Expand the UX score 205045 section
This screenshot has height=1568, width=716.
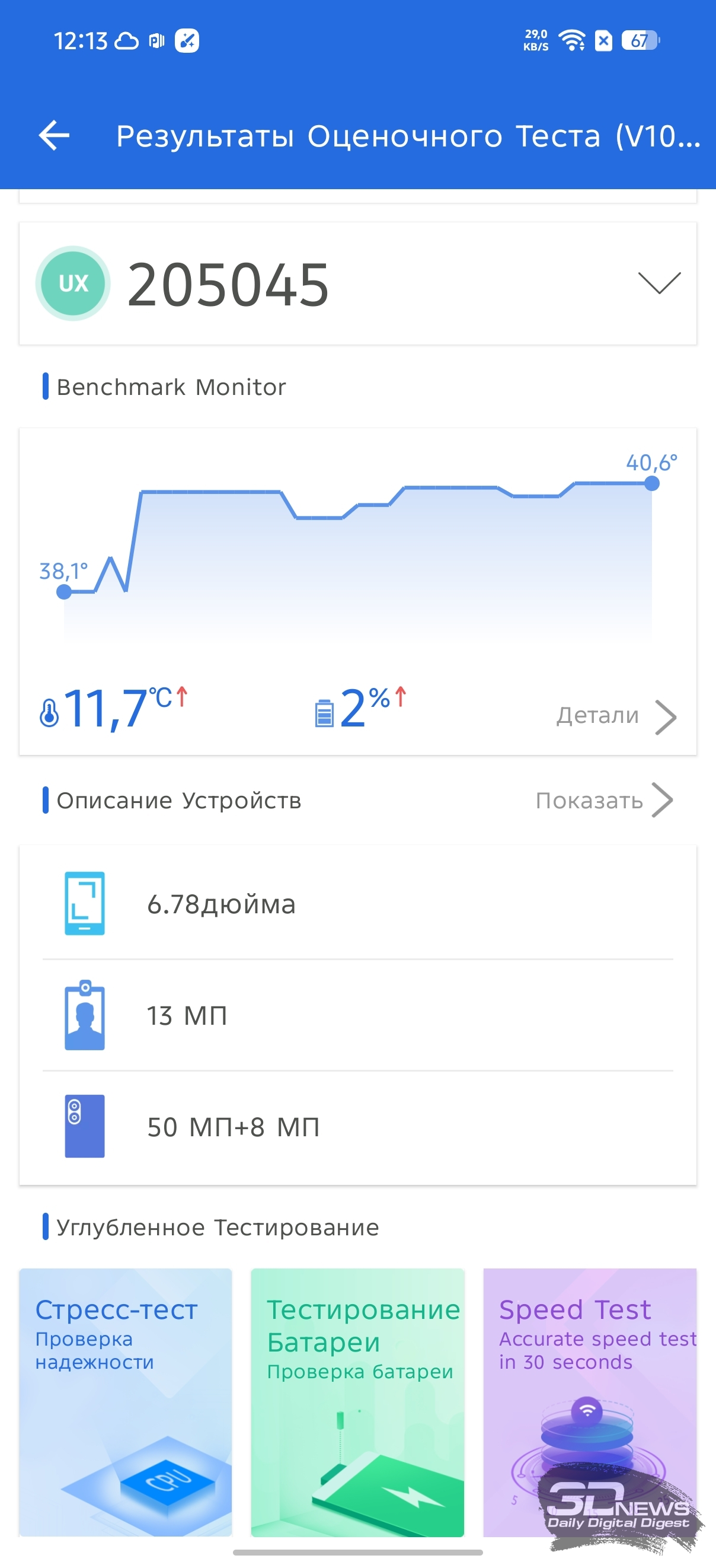[x=659, y=283]
